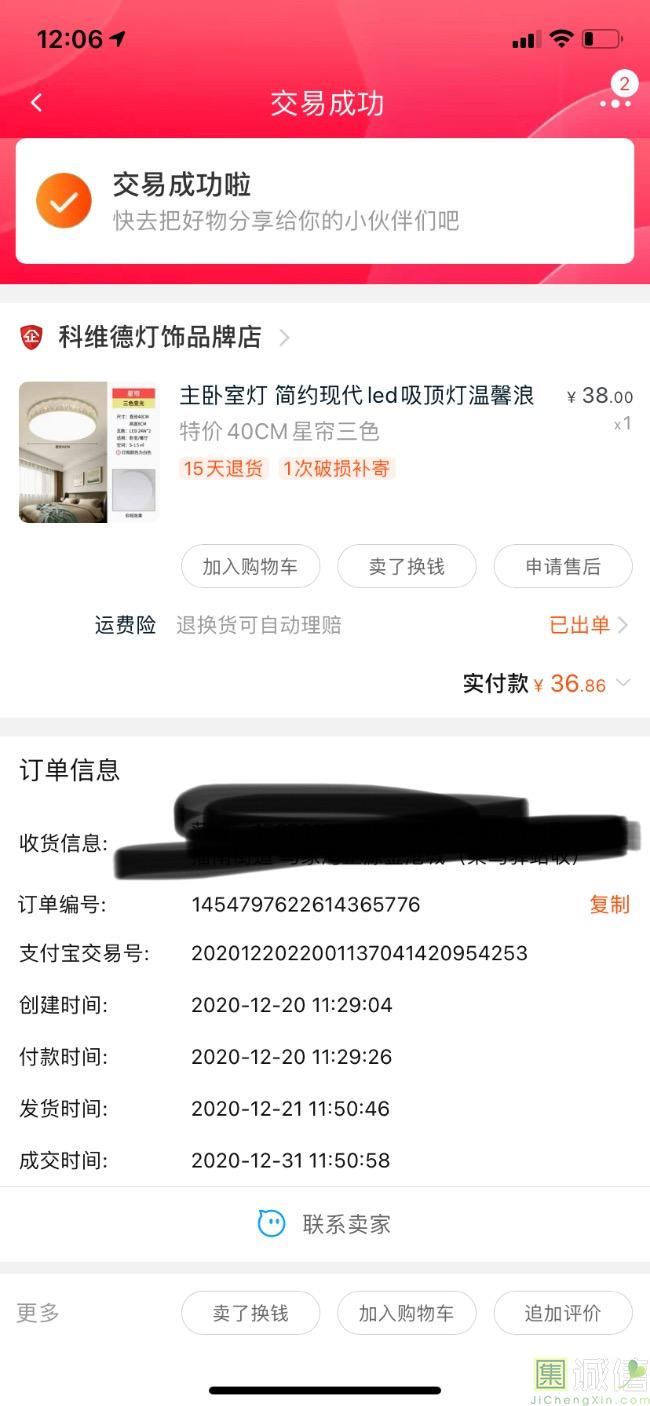Image resolution: width=650 pixels, height=1406 pixels.
Task: Copy the order number with 复制
Action: tap(609, 904)
